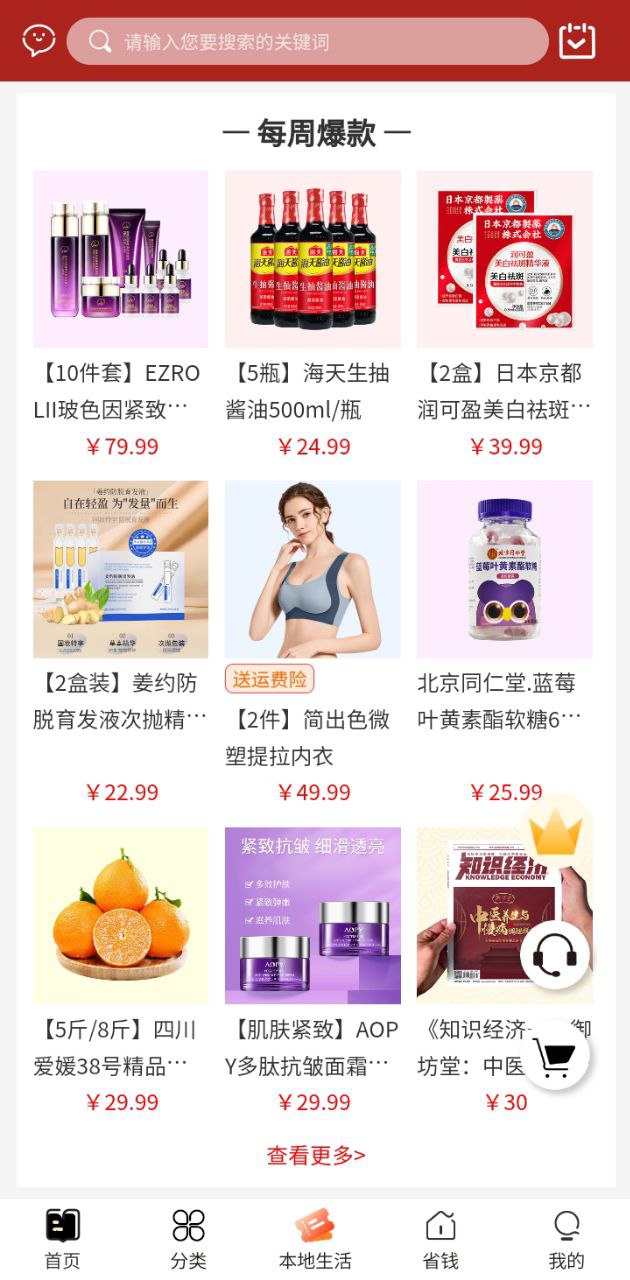Open the daily check-in calendar icon
The width and height of the screenshot is (630, 1280).
(577, 41)
